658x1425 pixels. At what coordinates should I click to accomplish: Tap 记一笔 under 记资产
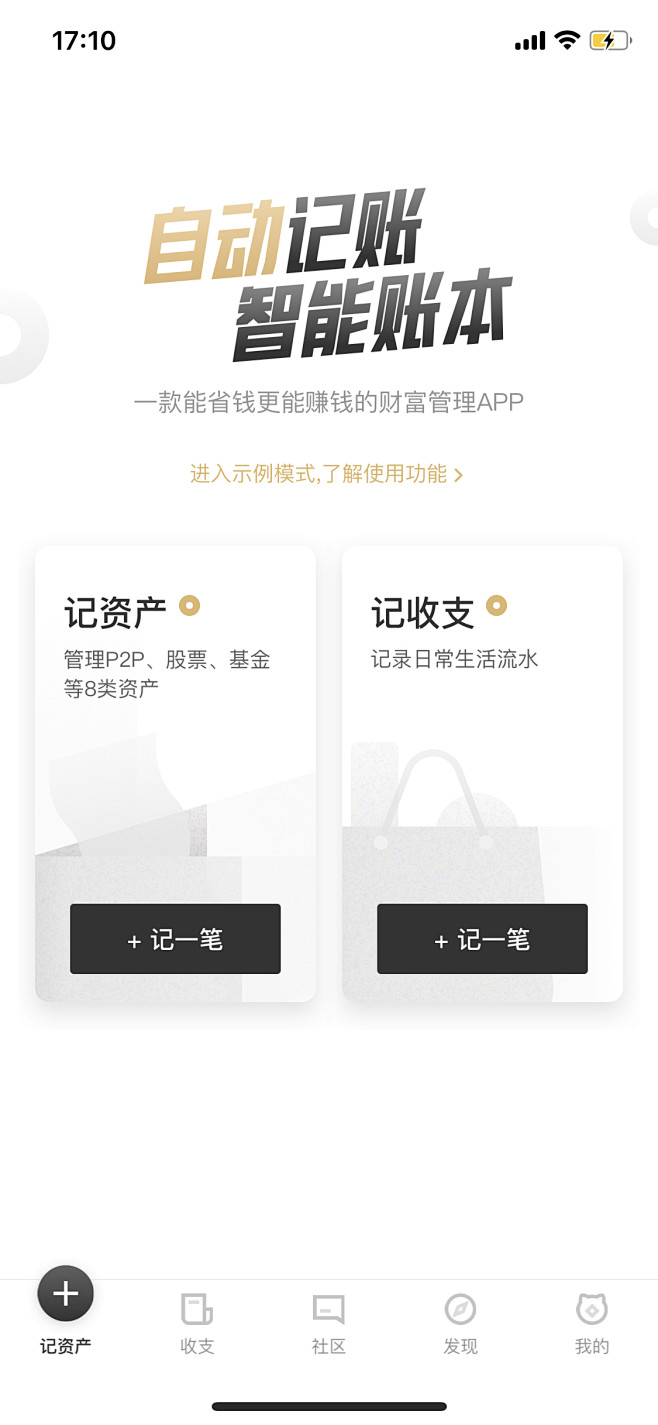coord(175,939)
